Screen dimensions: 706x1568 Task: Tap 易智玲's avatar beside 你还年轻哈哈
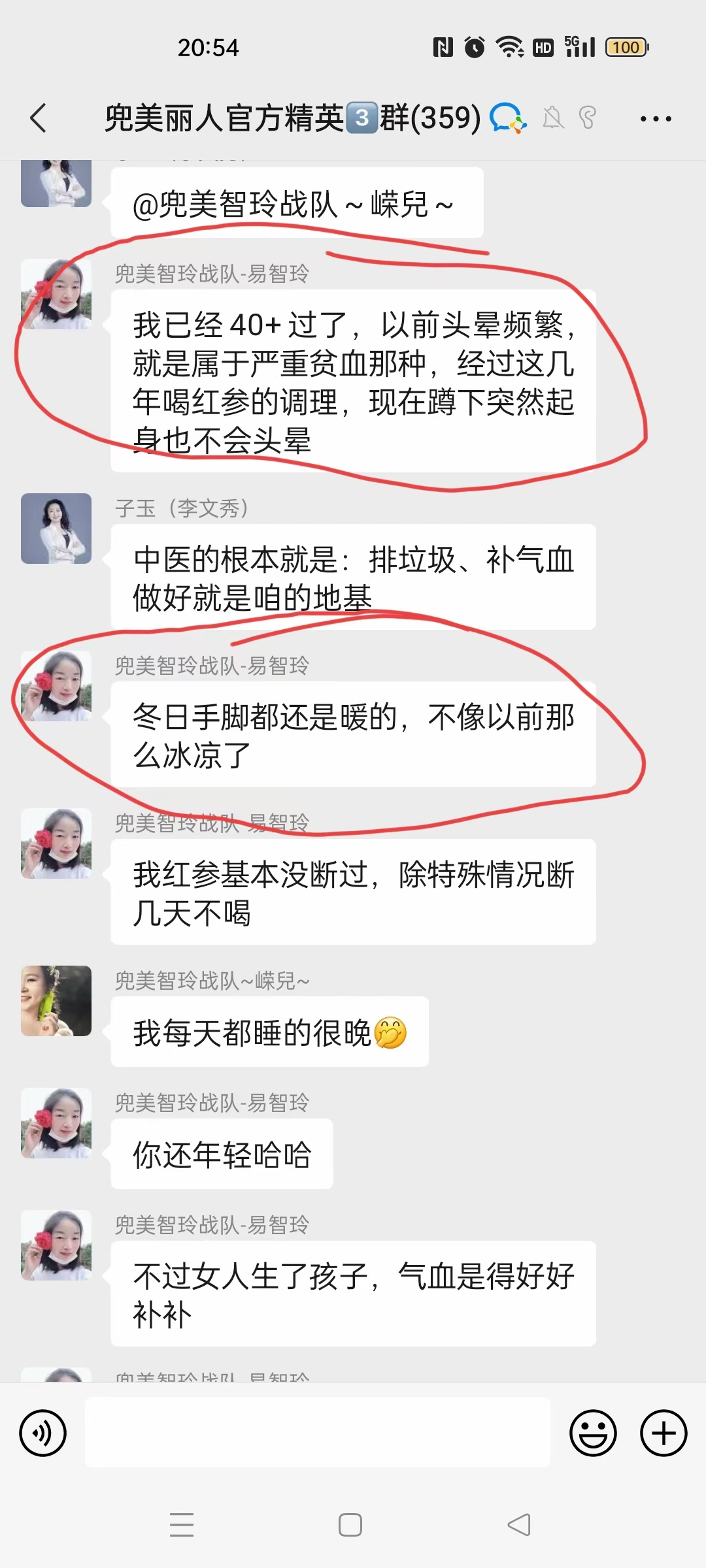[56, 1122]
